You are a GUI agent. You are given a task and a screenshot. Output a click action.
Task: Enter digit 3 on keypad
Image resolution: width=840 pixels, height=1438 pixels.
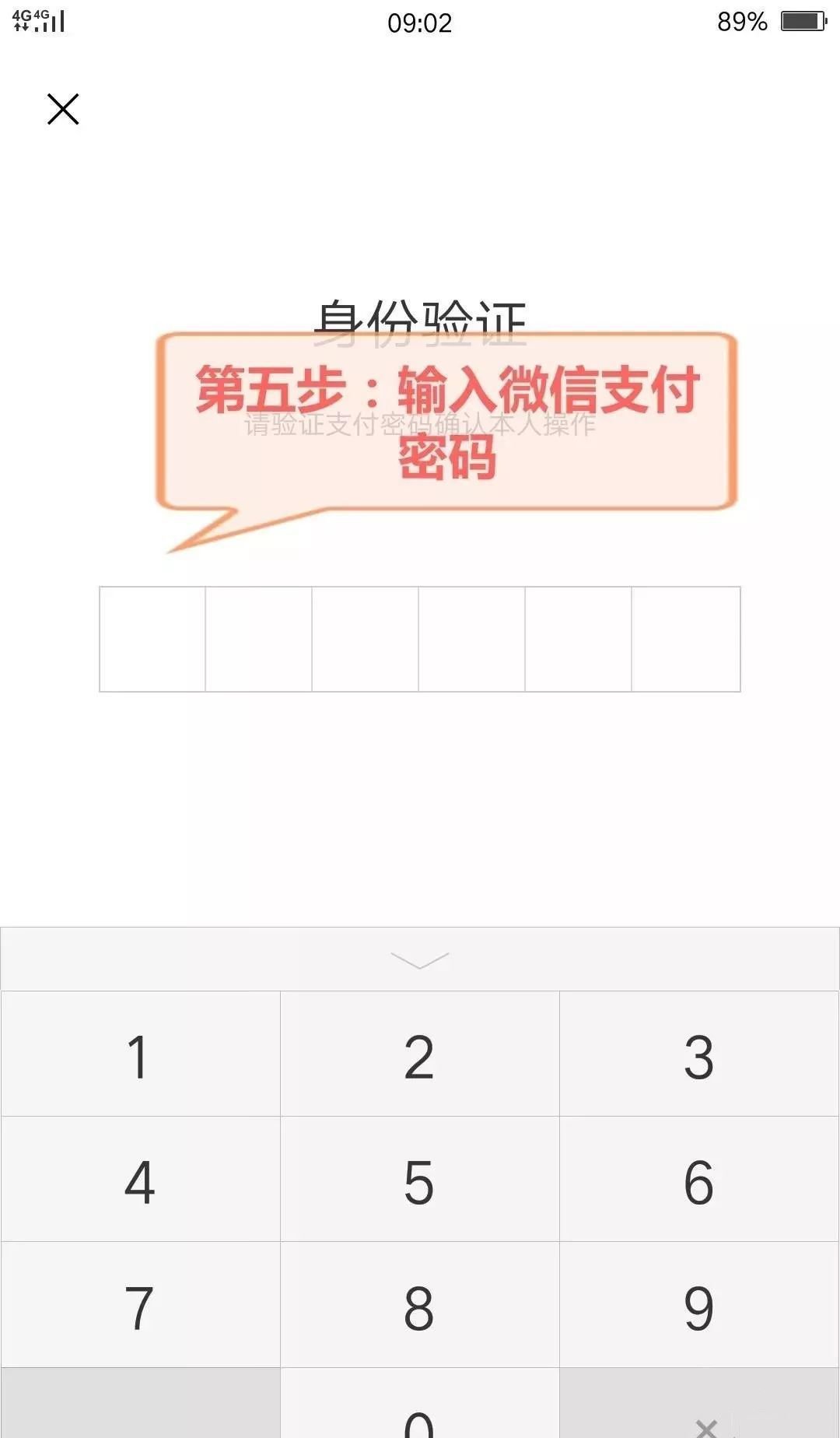698,1055
